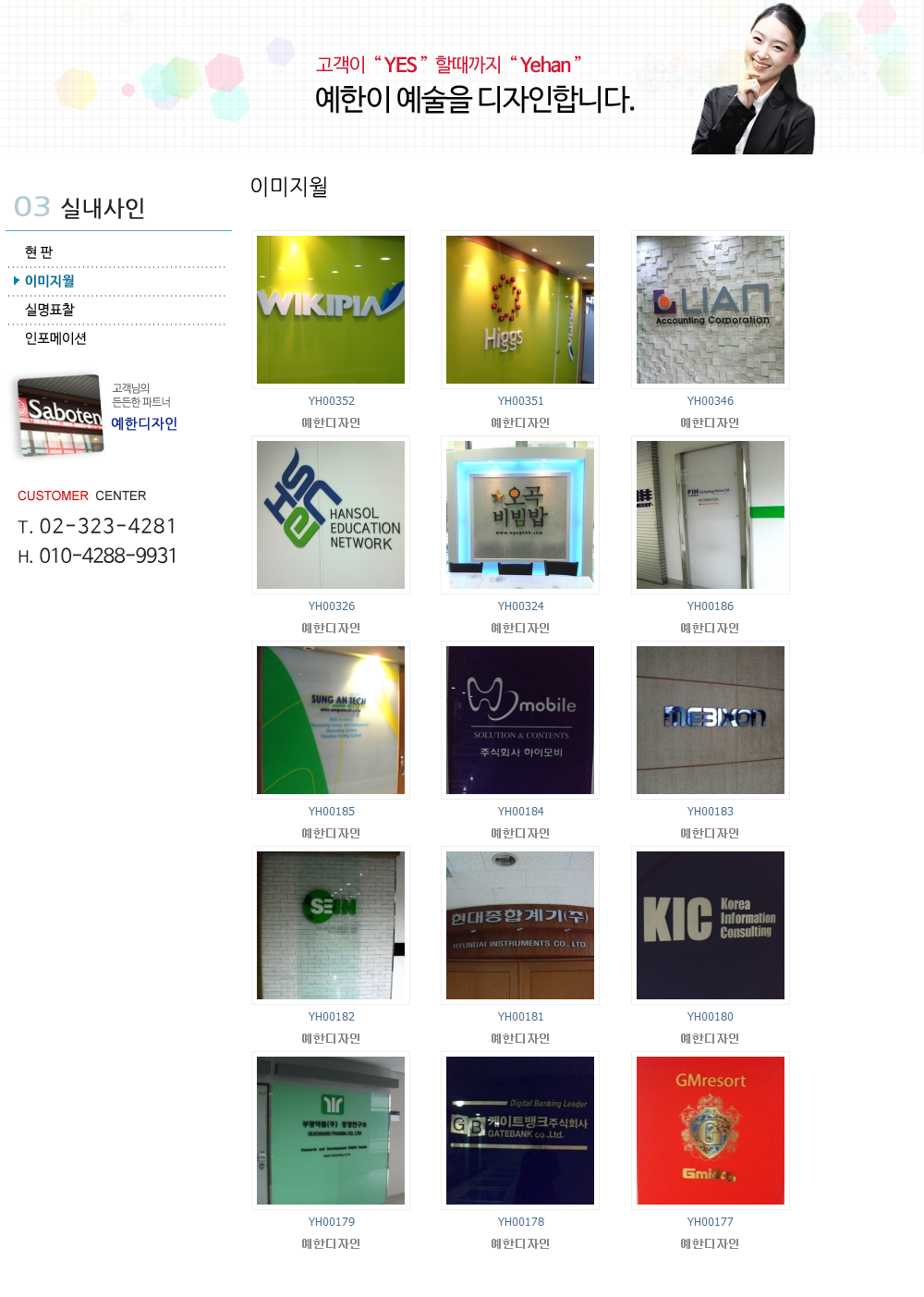View the Medixon sign image YH00183
Viewport: 924px width, 1297px height.
pos(711,720)
